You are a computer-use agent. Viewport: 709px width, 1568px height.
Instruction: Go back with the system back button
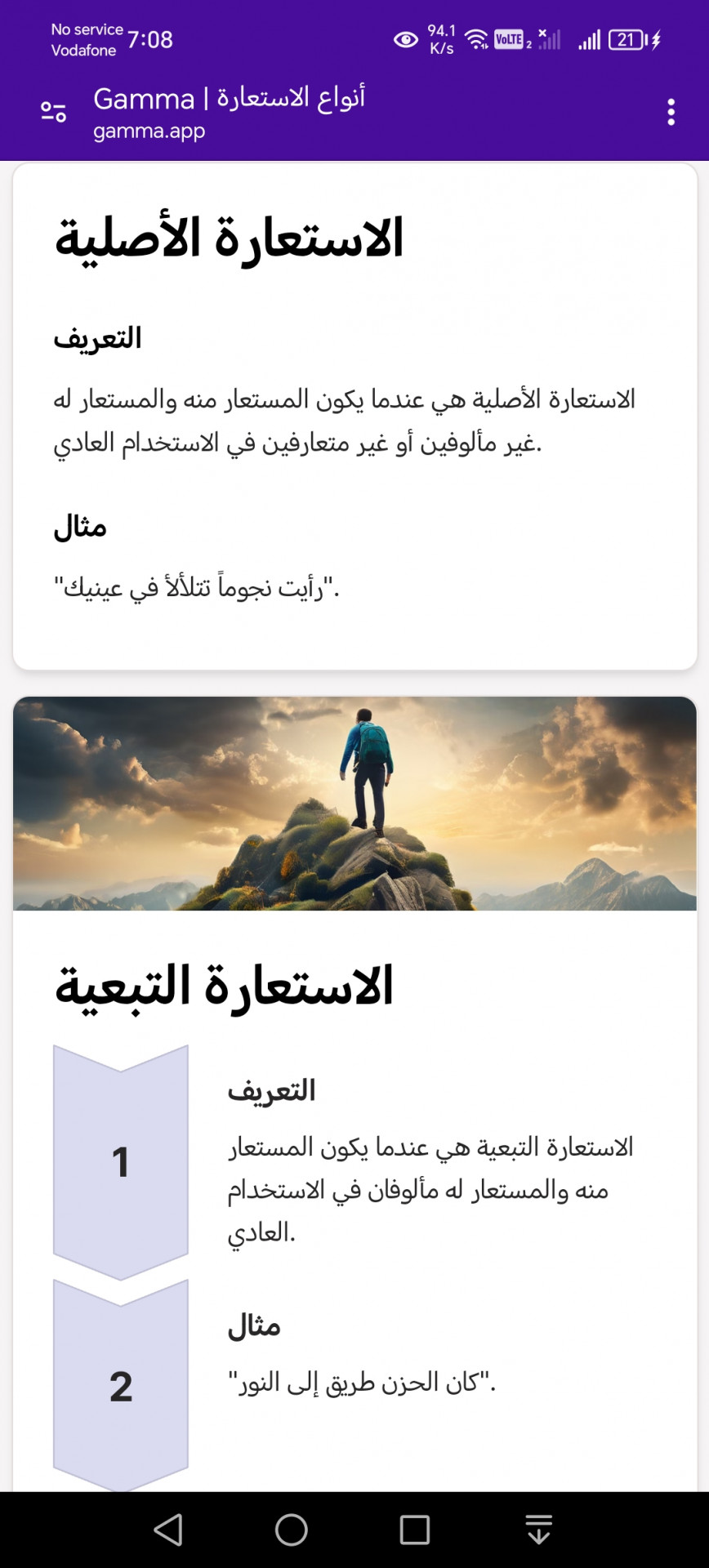pos(168,1530)
